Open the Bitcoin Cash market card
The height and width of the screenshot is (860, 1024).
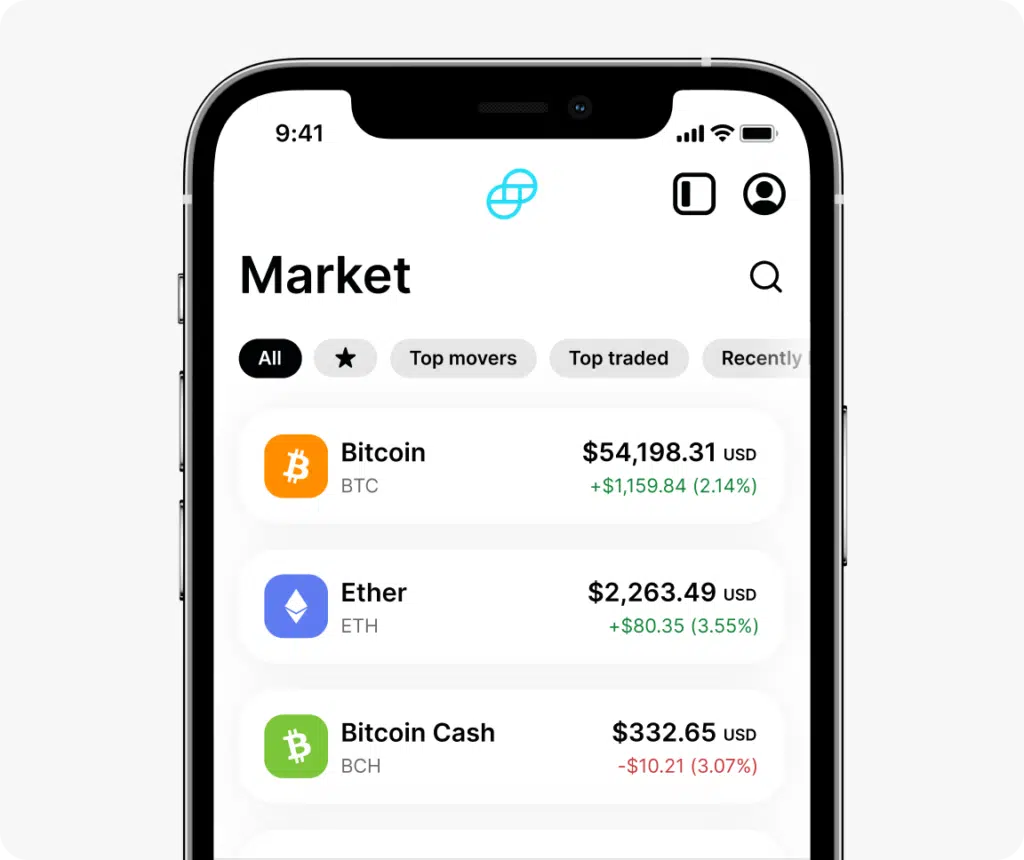point(510,747)
